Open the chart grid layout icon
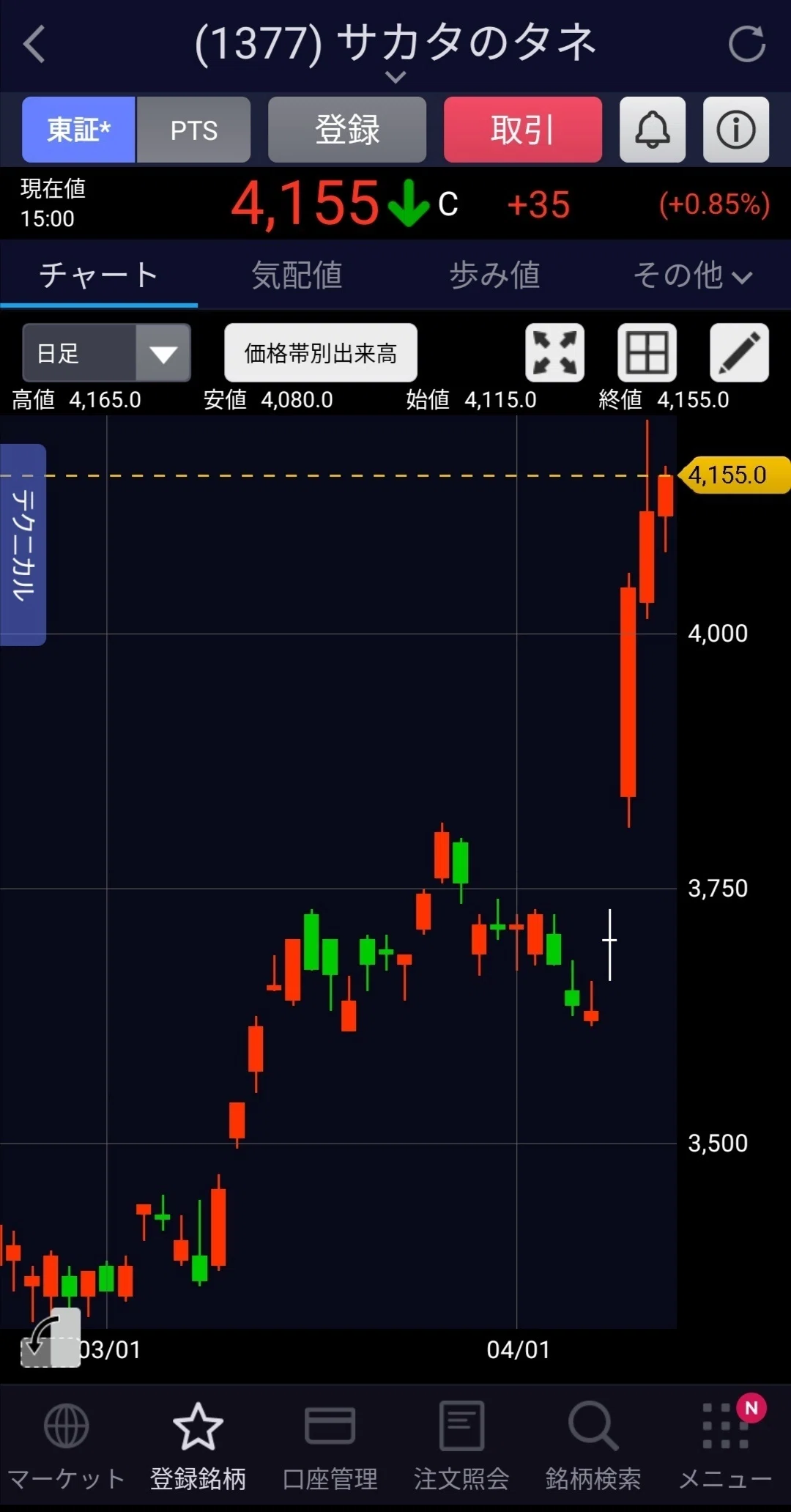 [x=647, y=353]
